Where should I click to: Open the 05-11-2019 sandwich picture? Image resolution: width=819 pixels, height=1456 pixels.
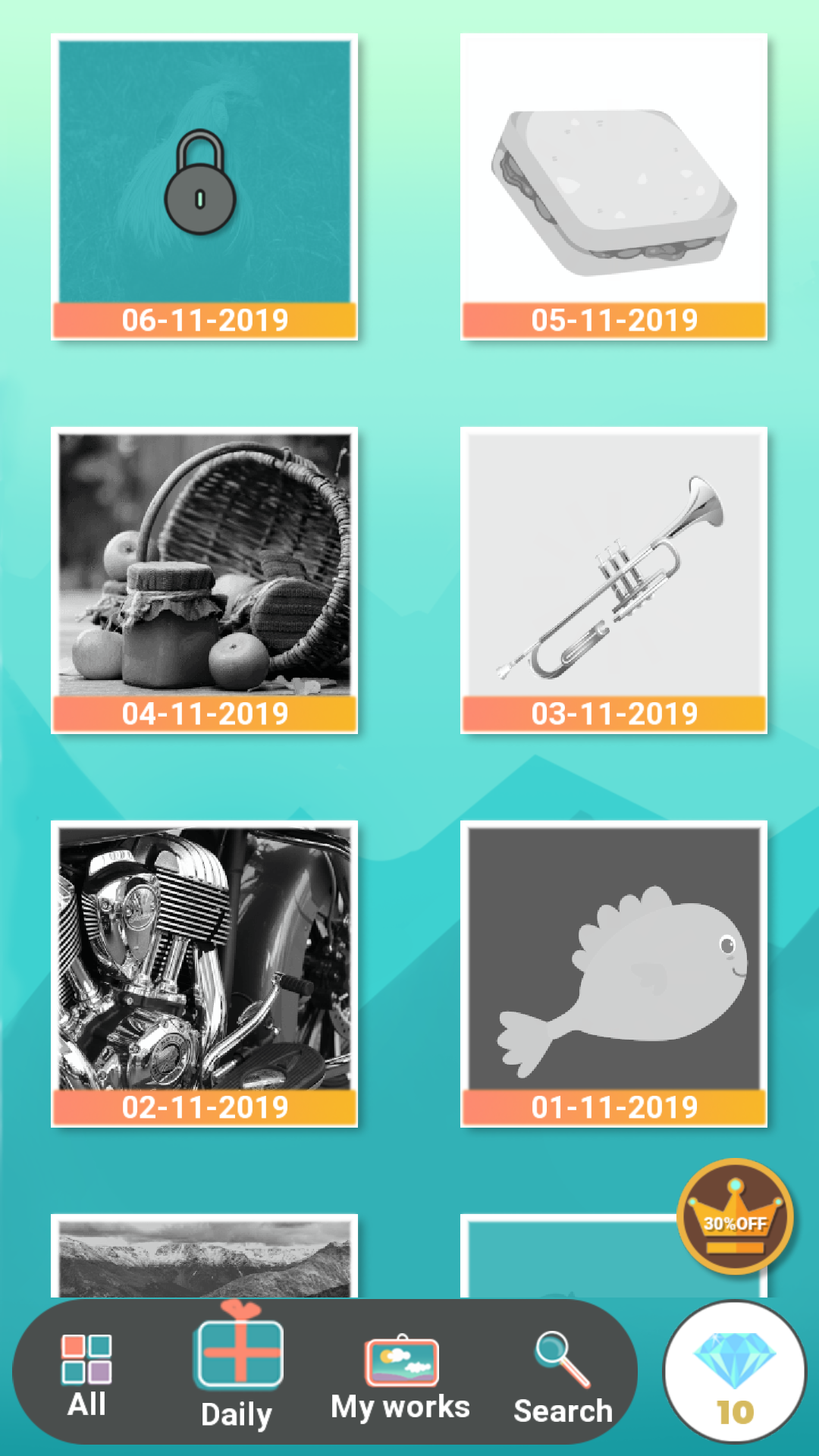[613, 186]
